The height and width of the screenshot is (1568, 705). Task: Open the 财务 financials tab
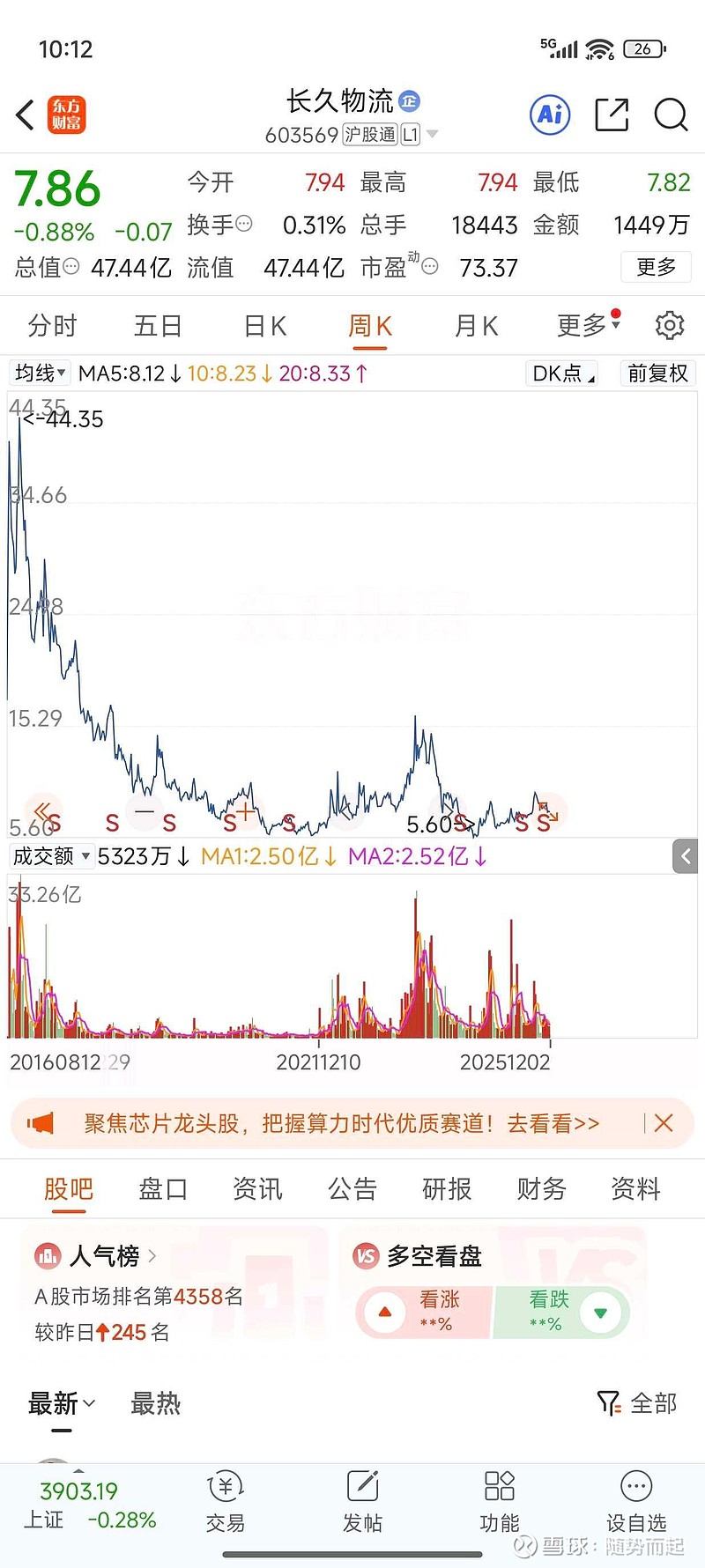pos(540,1188)
